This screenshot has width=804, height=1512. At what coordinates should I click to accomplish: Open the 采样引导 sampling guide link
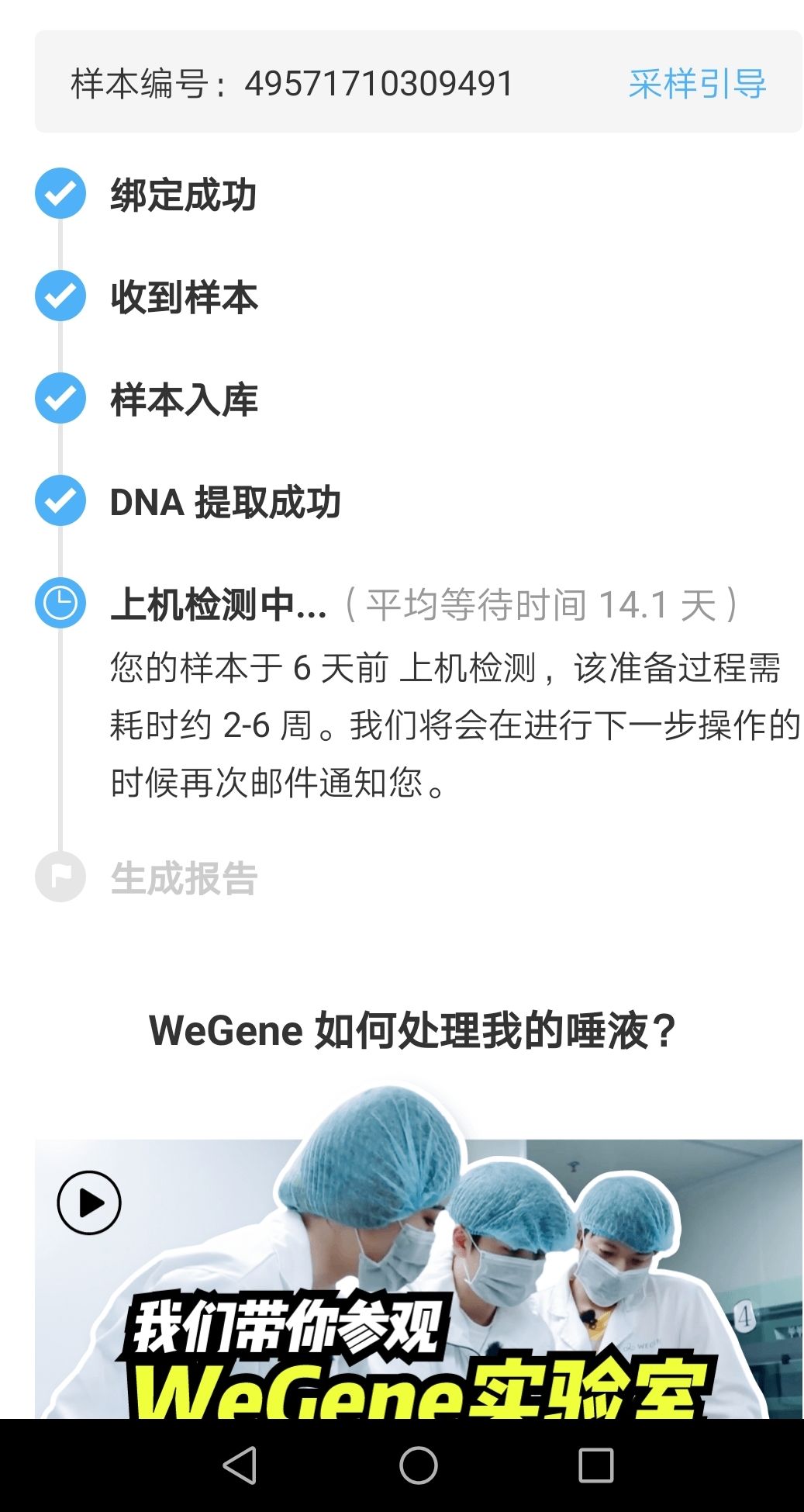point(696,83)
